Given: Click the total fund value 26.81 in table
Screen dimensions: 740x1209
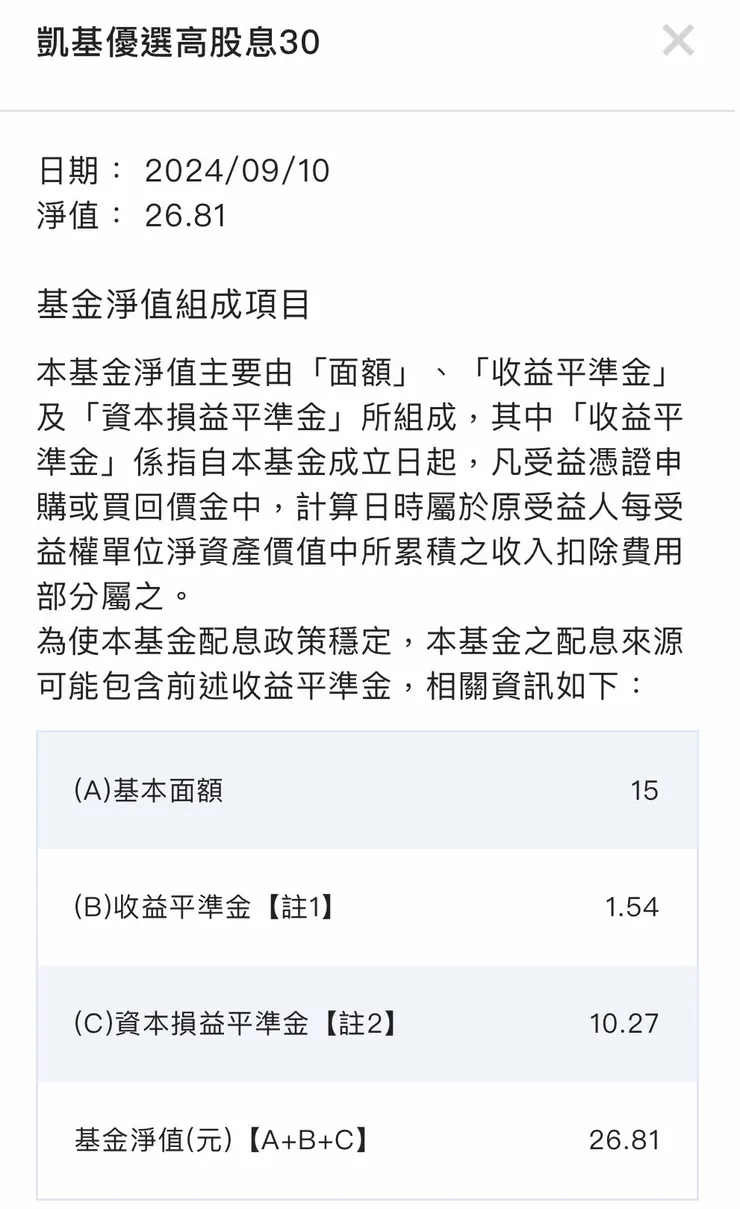Looking at the screenshot, I should 625,1138.
